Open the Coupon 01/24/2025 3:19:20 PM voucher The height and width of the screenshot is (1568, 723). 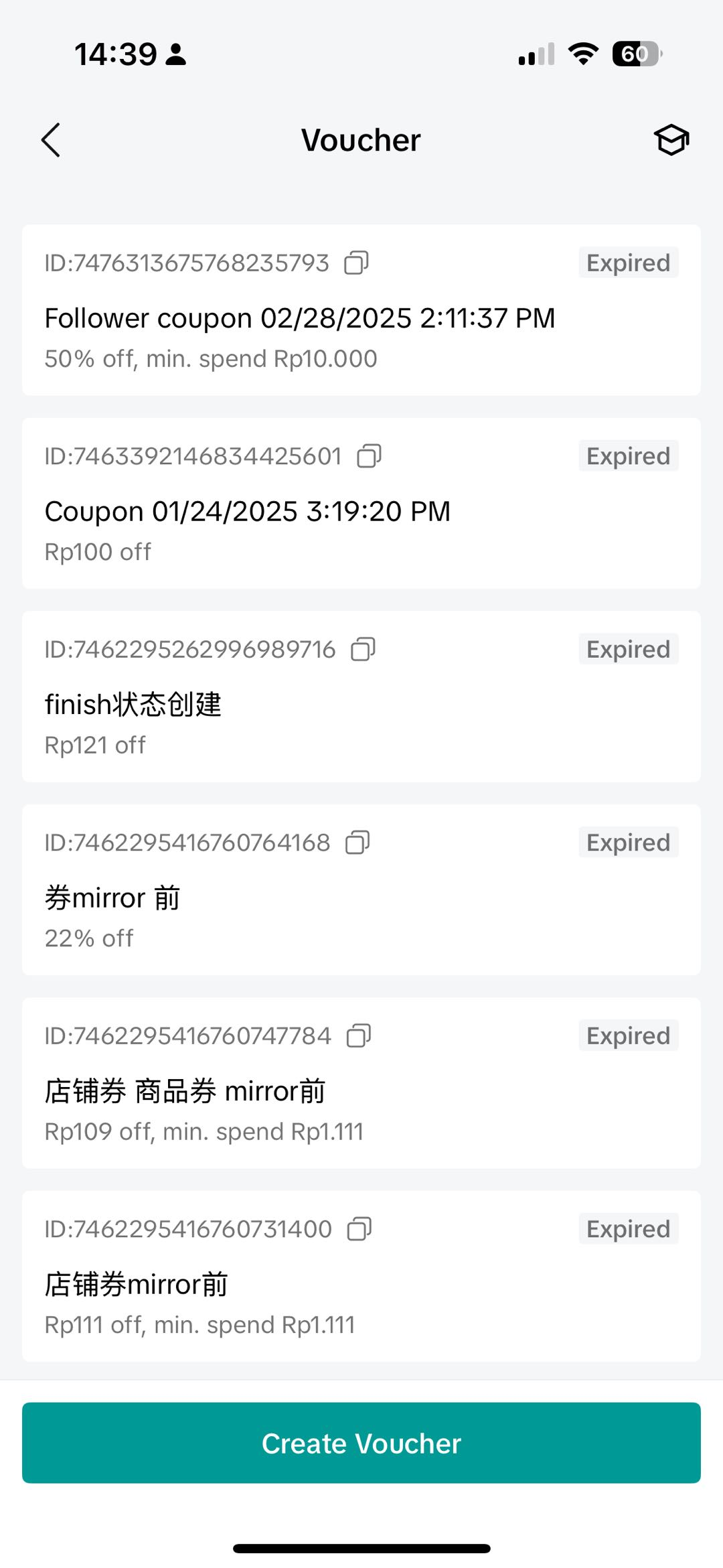click(248, 512)
